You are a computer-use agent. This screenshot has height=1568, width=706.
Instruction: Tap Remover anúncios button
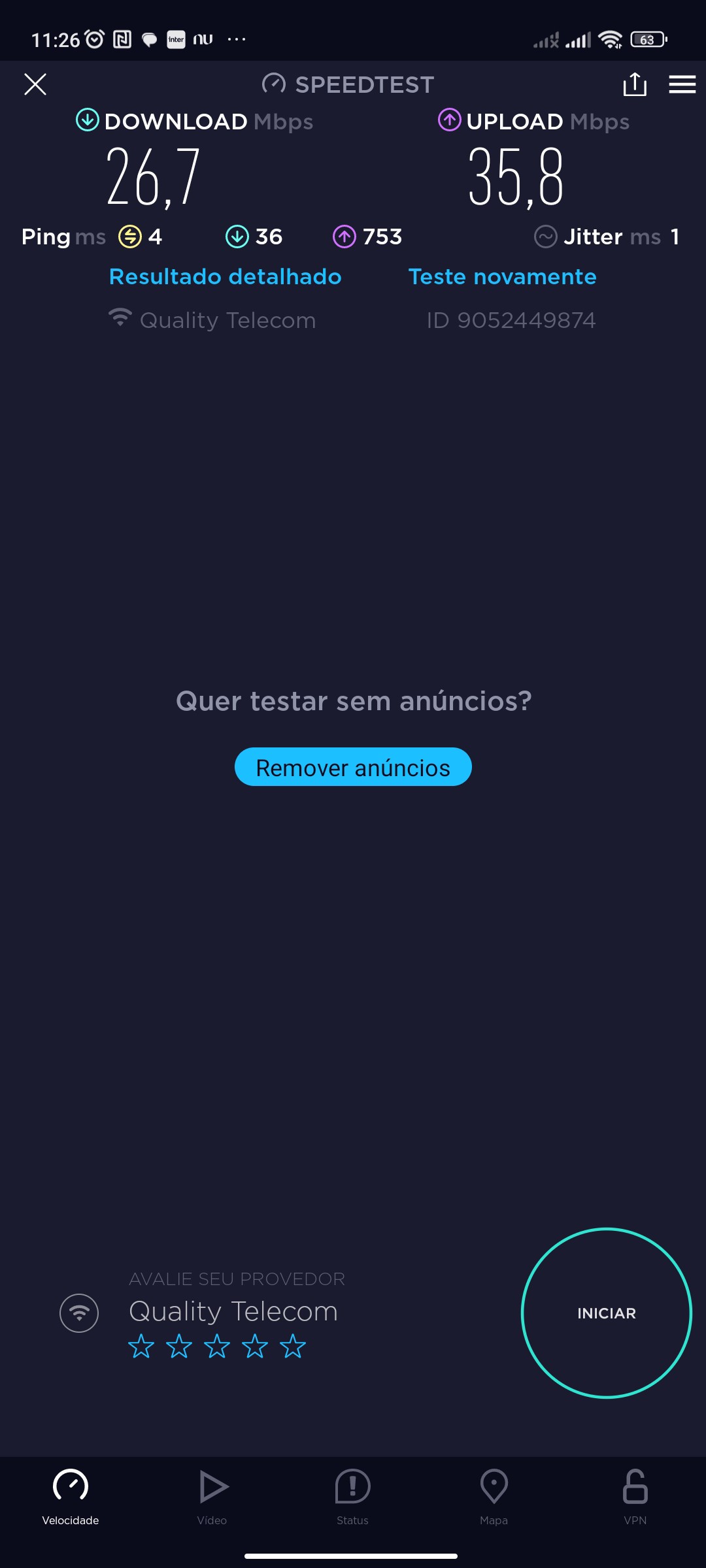click(353, 767)
